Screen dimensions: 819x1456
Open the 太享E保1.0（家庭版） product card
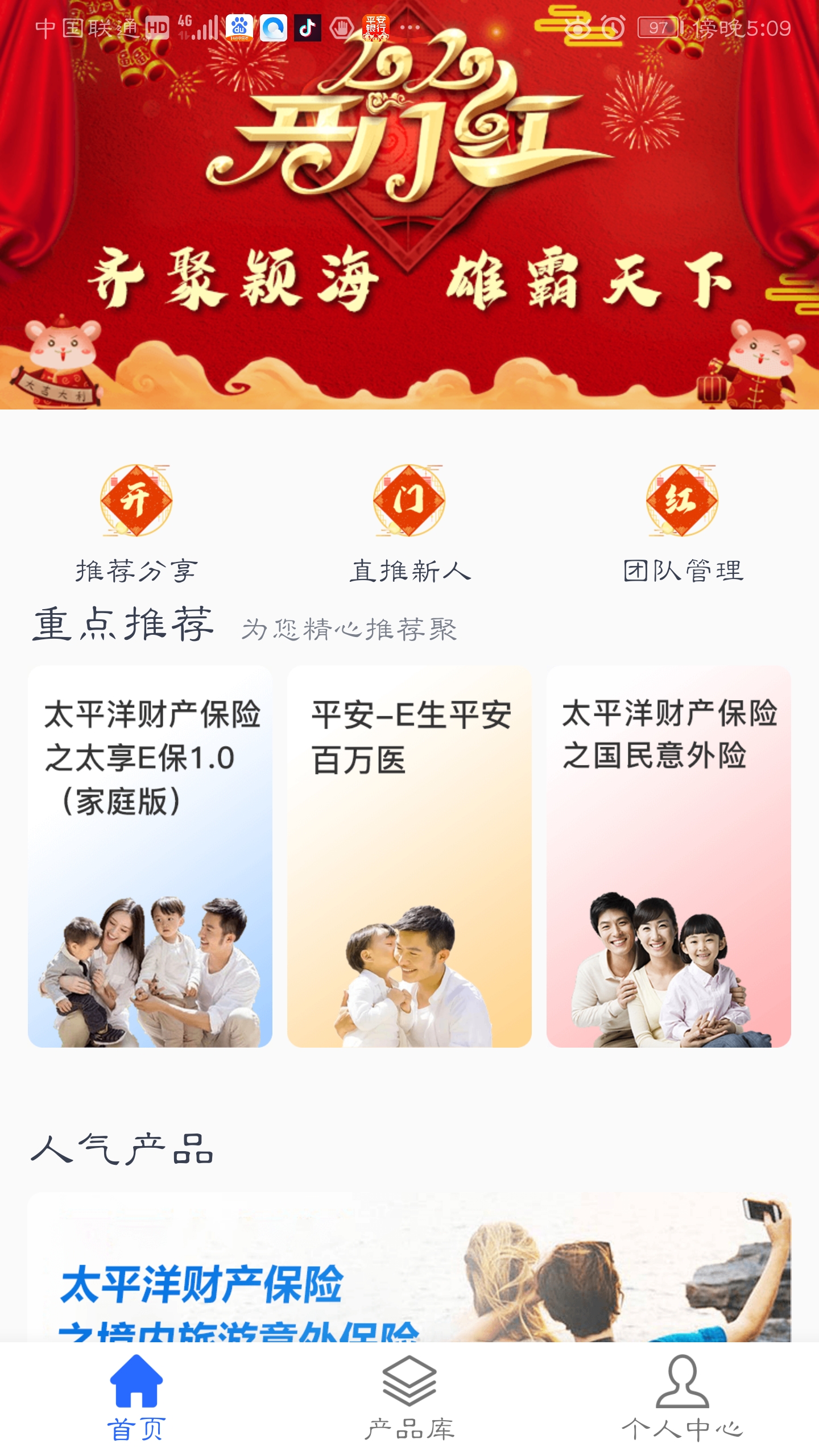(x=150, y=856)
